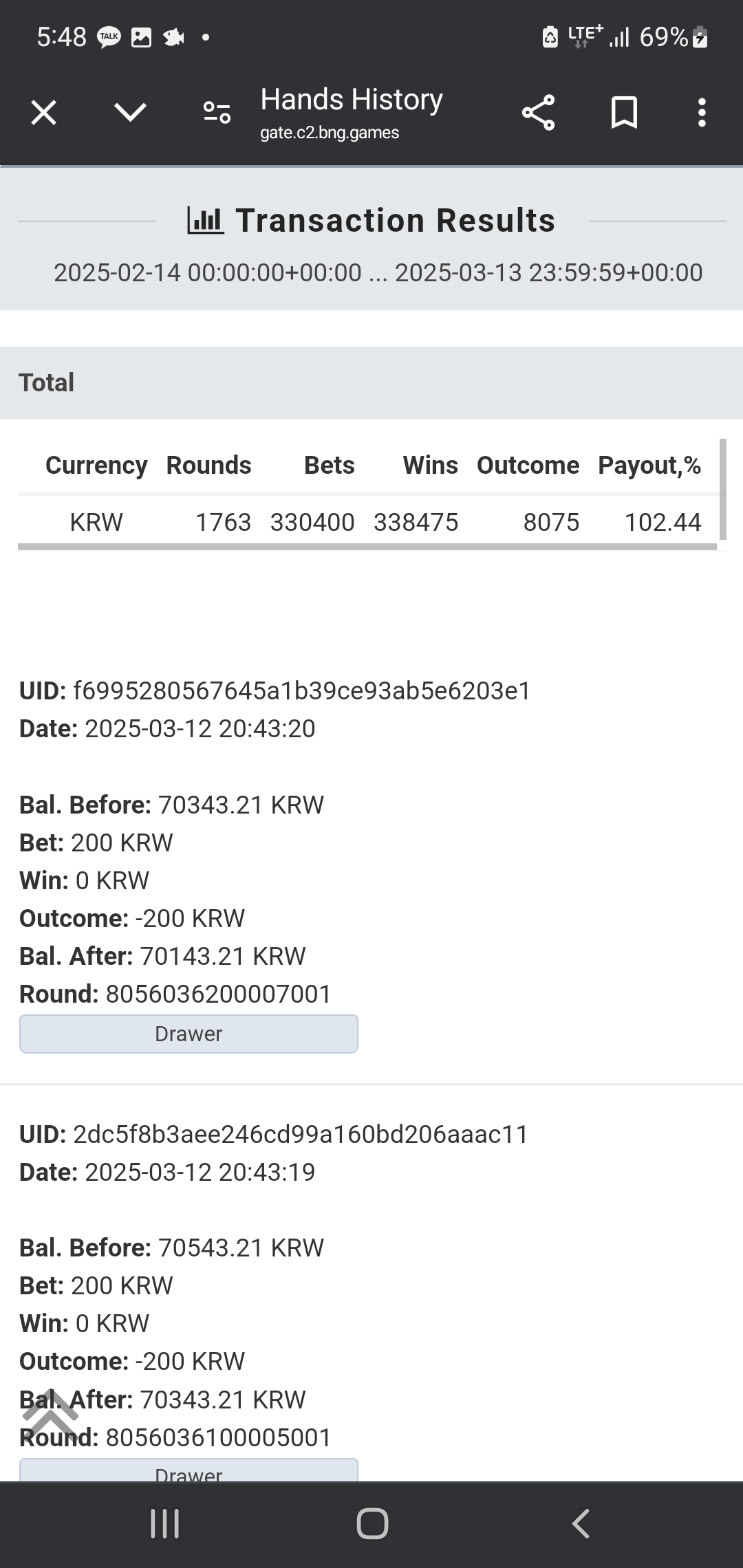
Task: Open the three-dot overflow menu
Action: point(702,112)
